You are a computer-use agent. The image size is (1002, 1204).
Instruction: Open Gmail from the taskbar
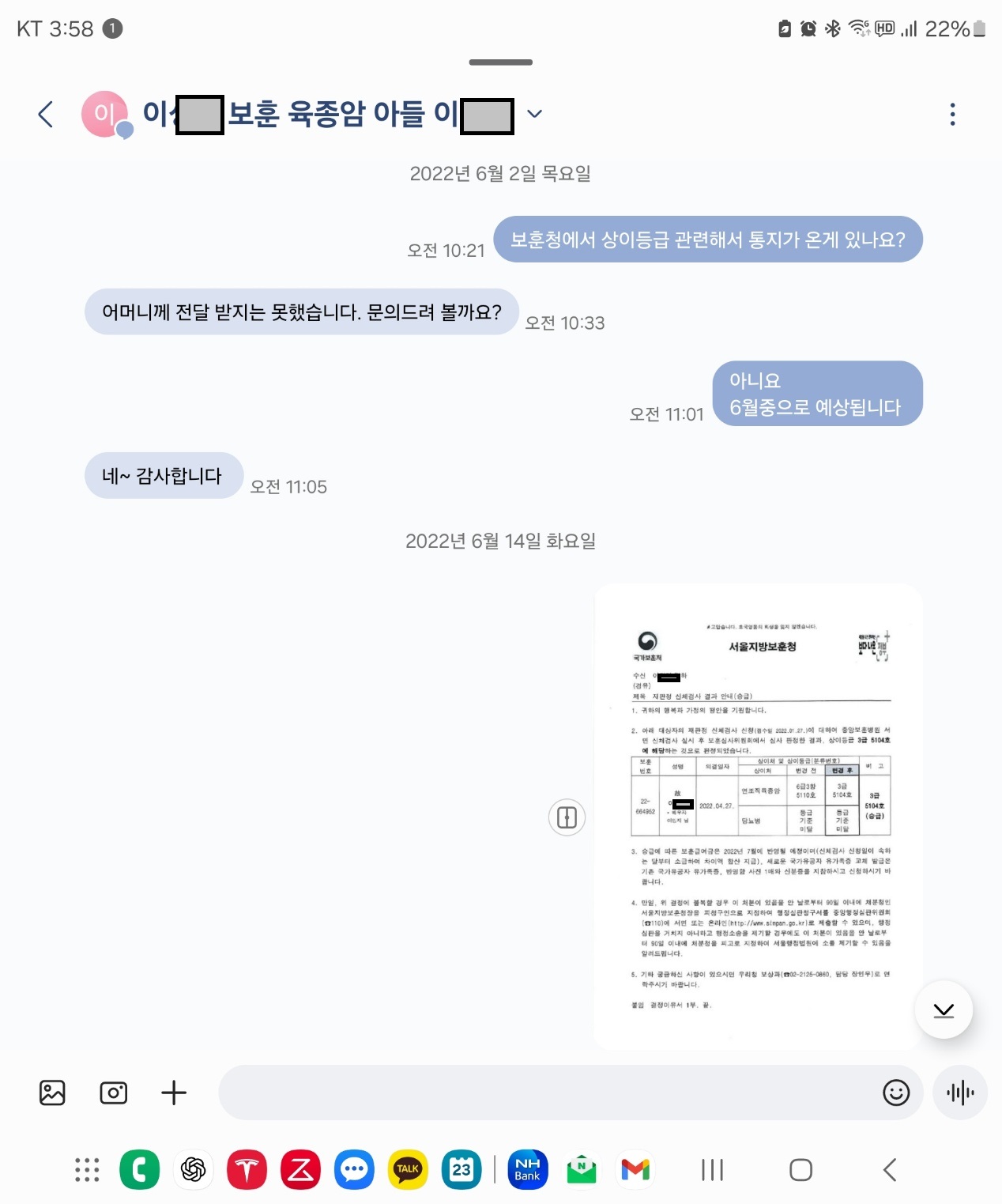point(635,1169)
